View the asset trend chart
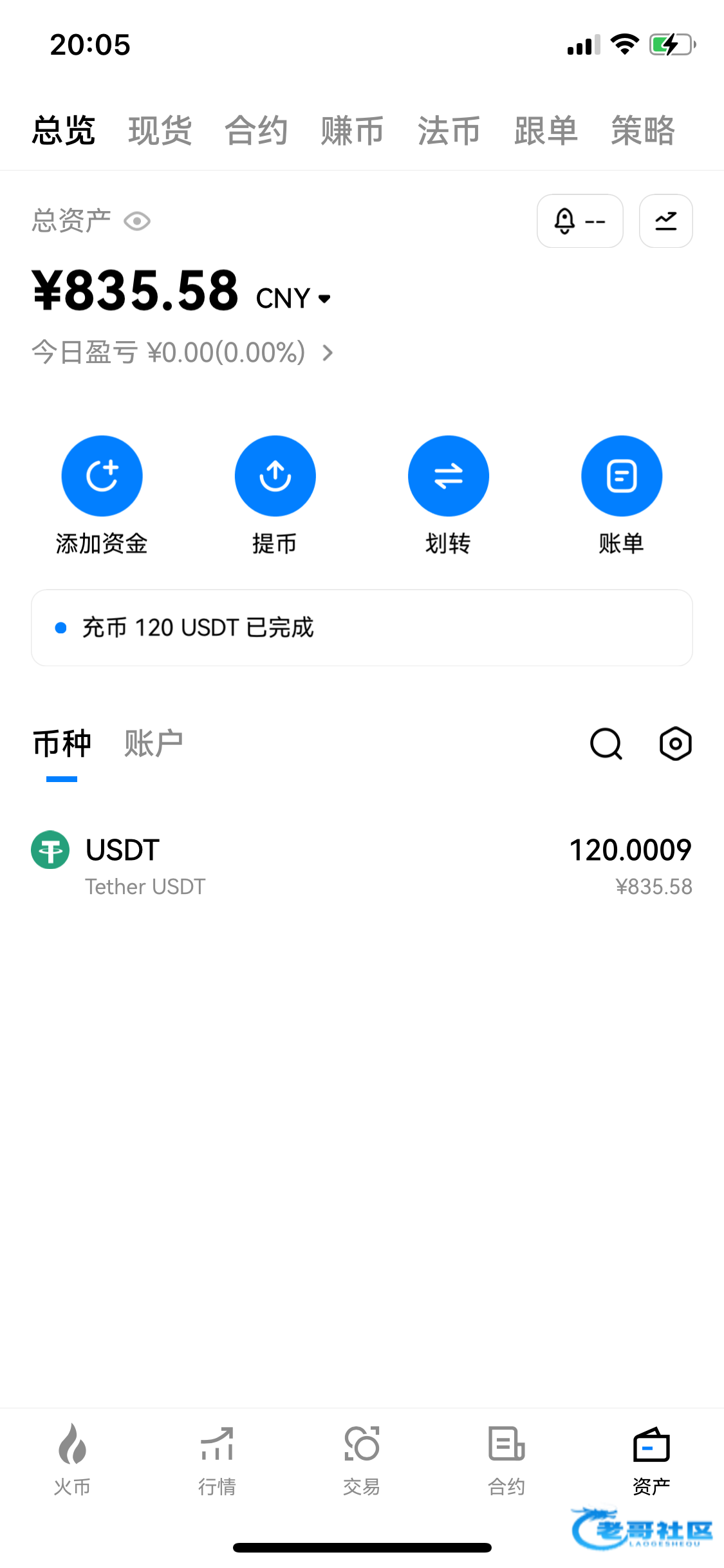Viewport: 724px width, 1568px height. 665,221
